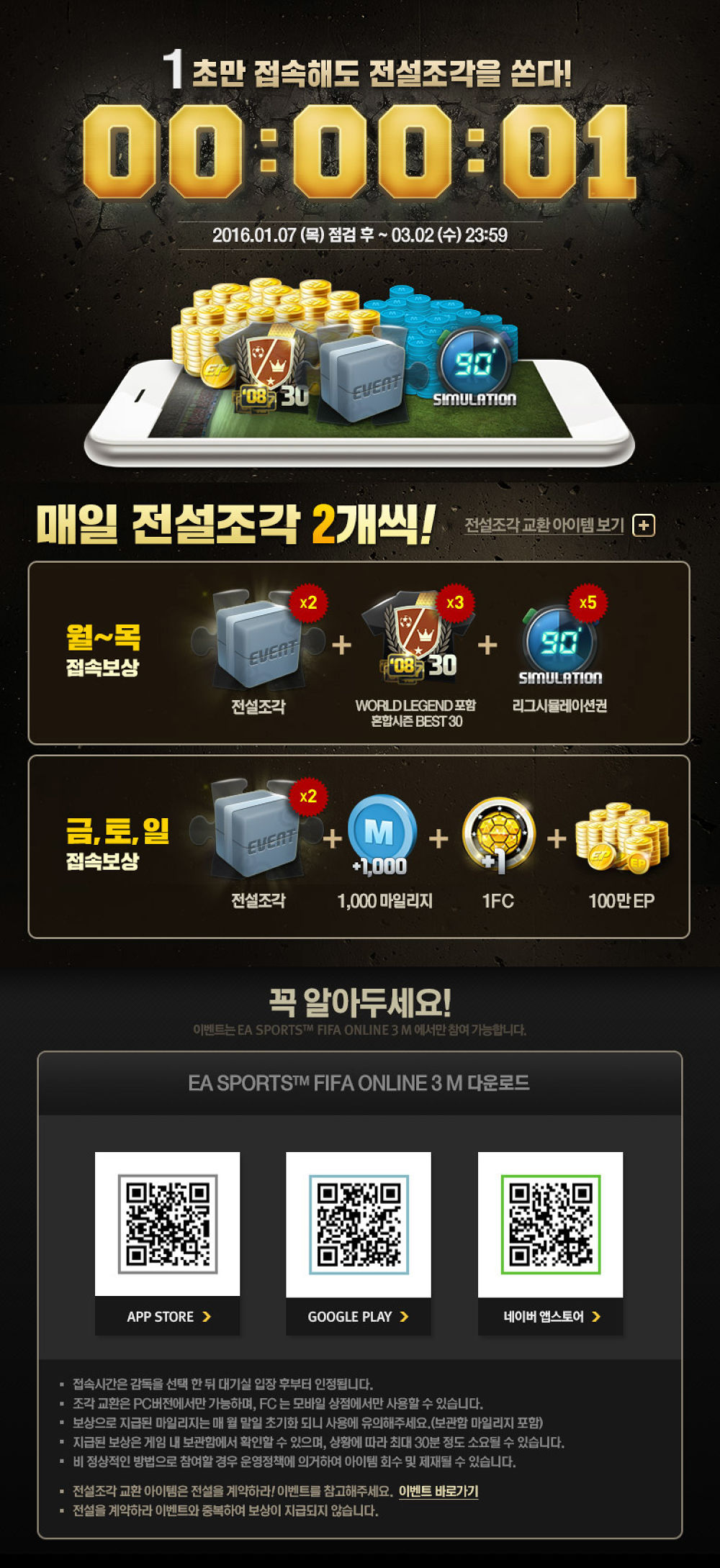Expand the 전설조각 교환 아이템 보기 plus button
This screenshot has height=1568, width=720.
click(643, 525)
